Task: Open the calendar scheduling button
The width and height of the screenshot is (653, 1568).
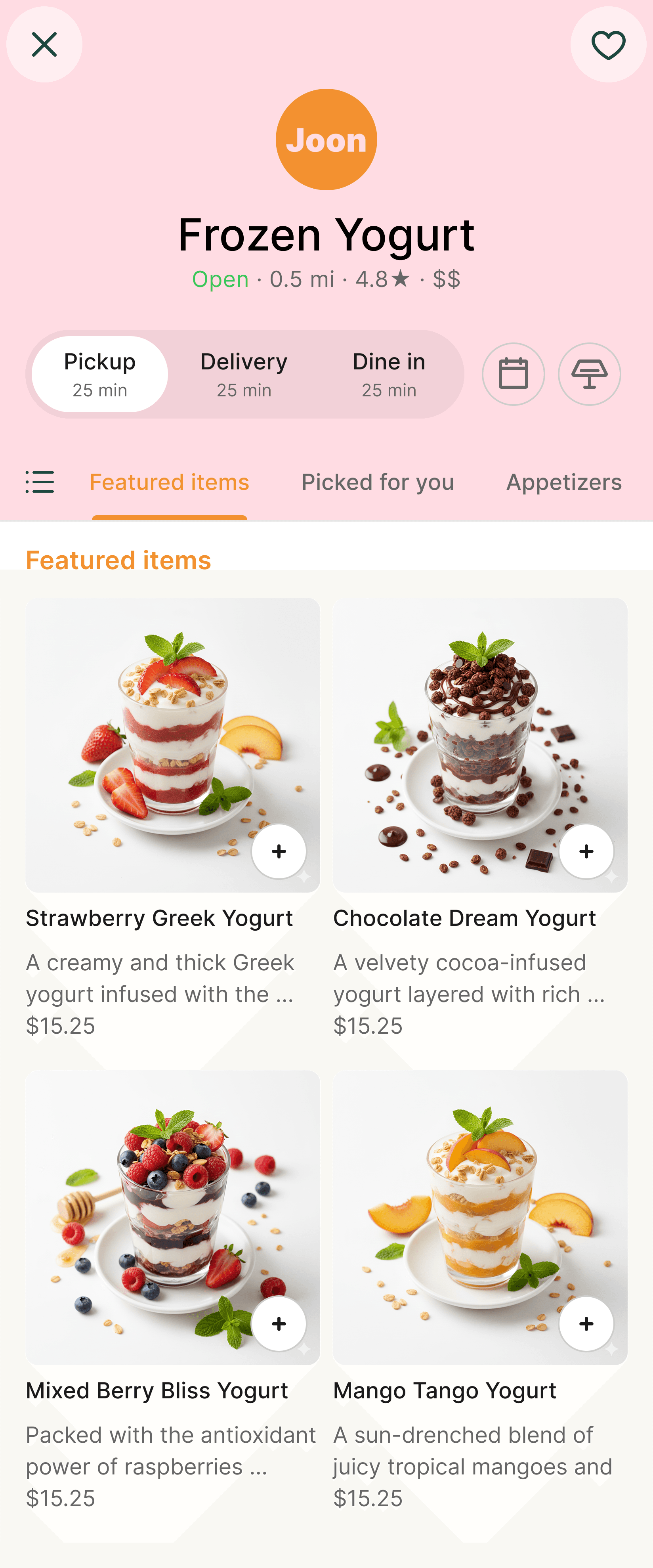Action: [513, 374]
